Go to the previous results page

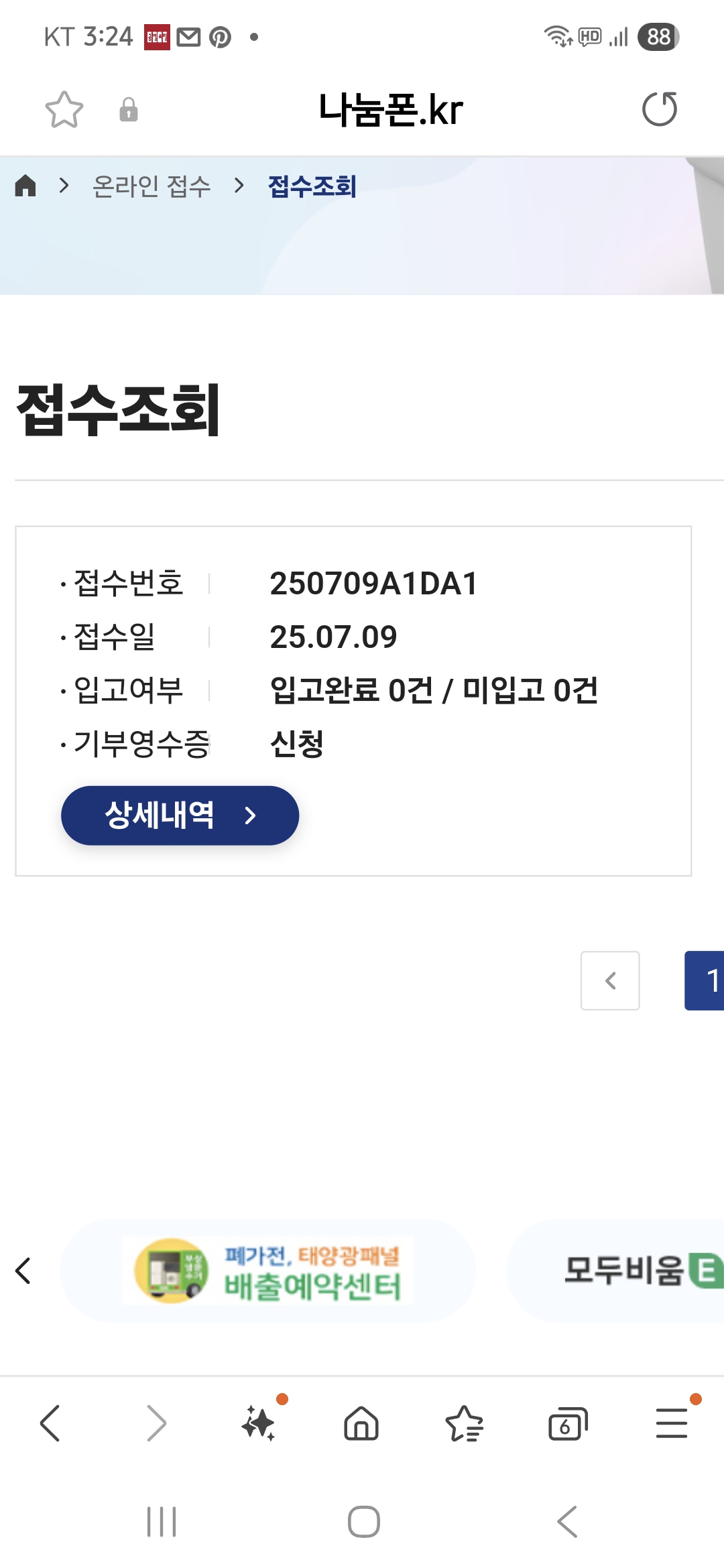click(x=610, y=980)
